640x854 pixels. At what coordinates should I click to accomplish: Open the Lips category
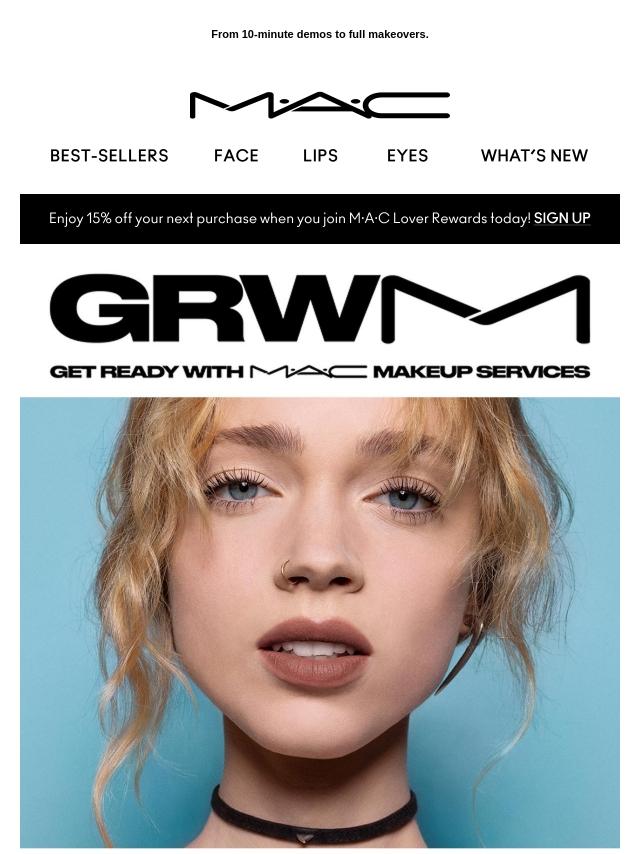(320, 156)
